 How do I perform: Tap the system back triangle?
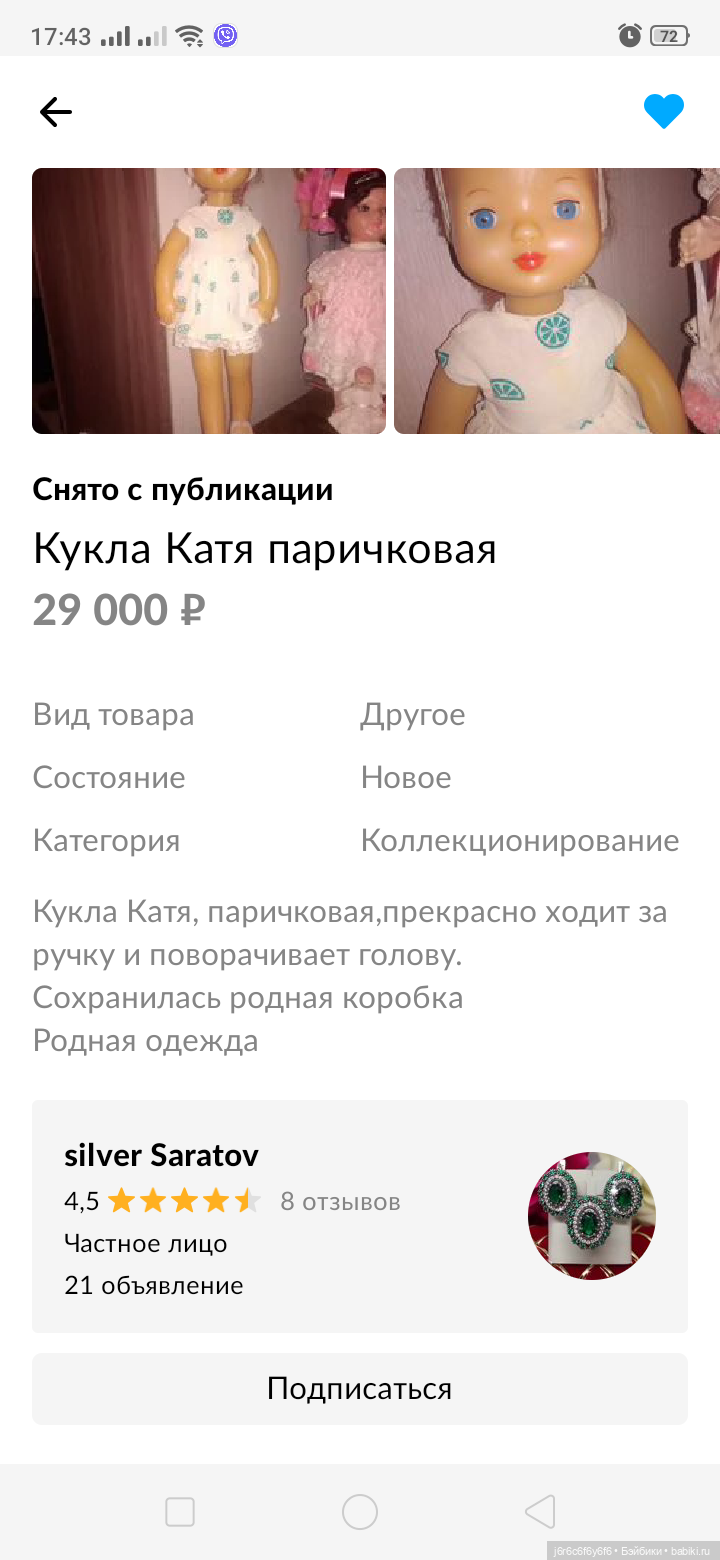pos(540,1512)
